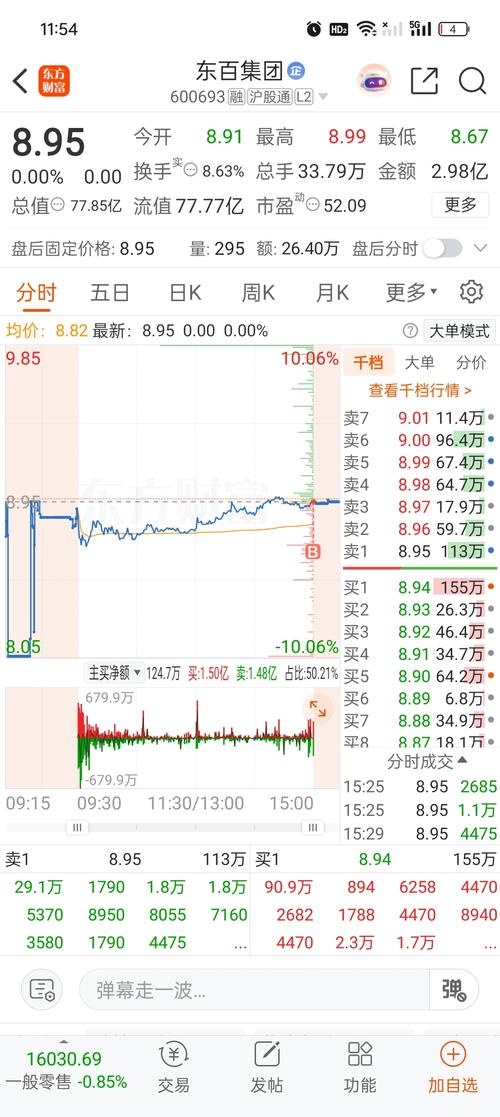Open the 交易 tab in bottom bar
Screen dimensions: 500x1117
173,1067
